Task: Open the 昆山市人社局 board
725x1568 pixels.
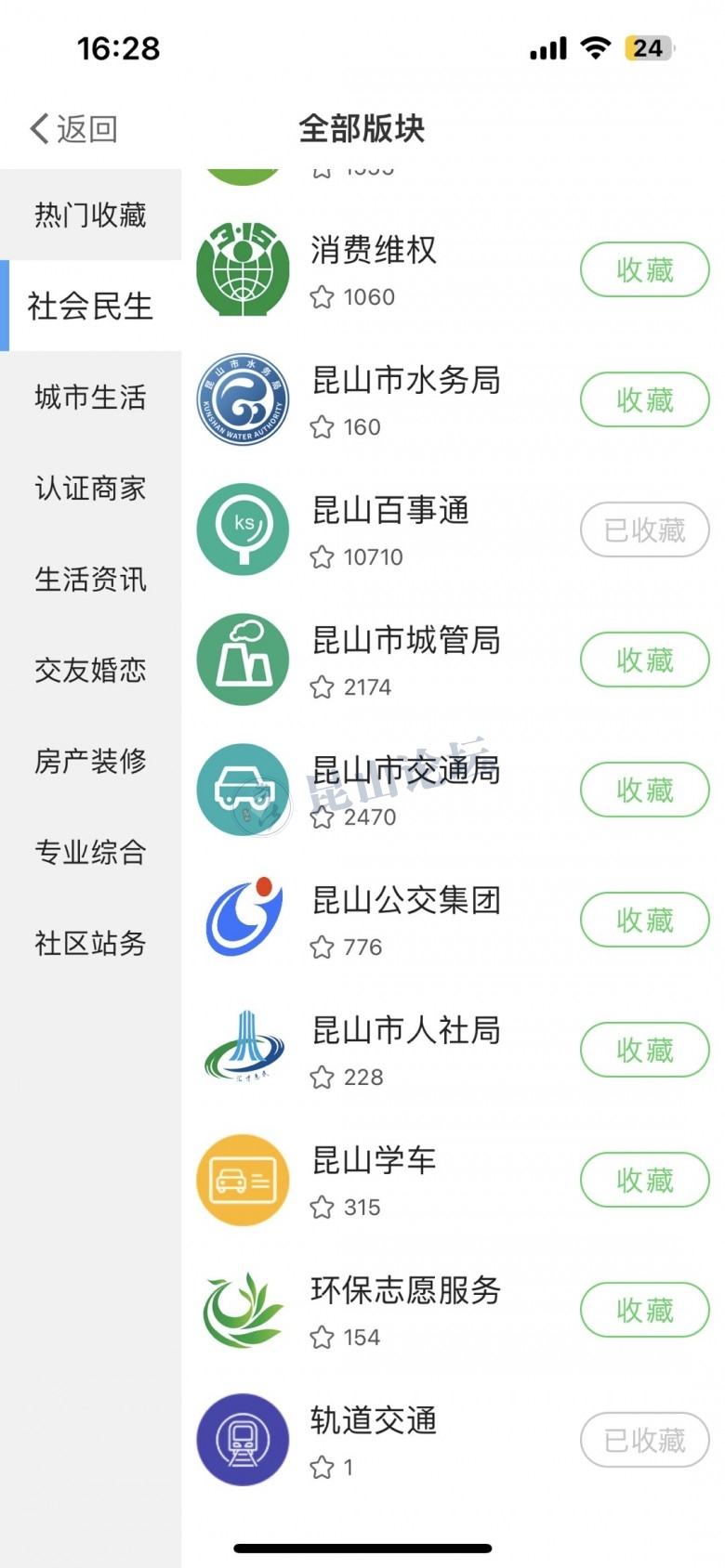Action: coord(405,1031)
